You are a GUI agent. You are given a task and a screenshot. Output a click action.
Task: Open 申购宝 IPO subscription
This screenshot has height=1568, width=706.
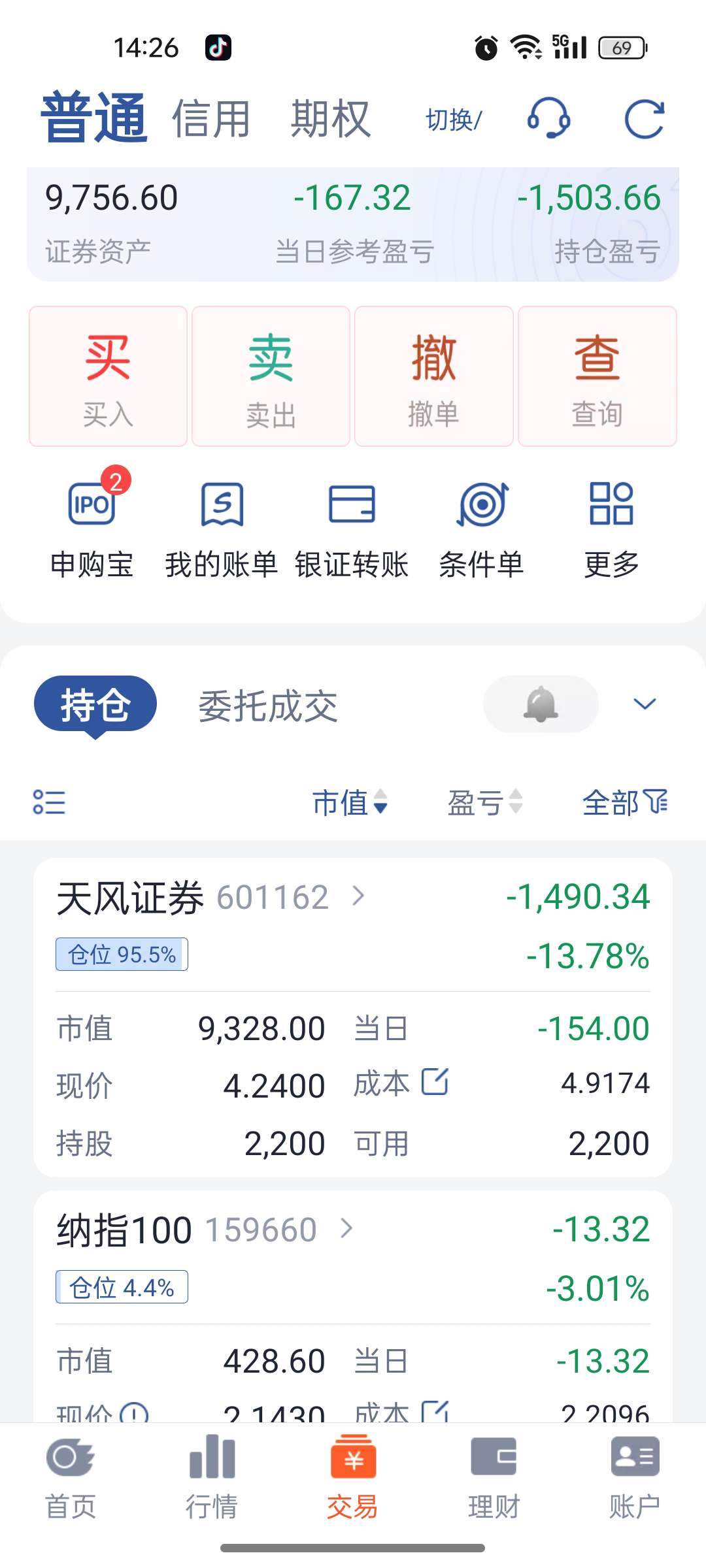pos(92,526)
